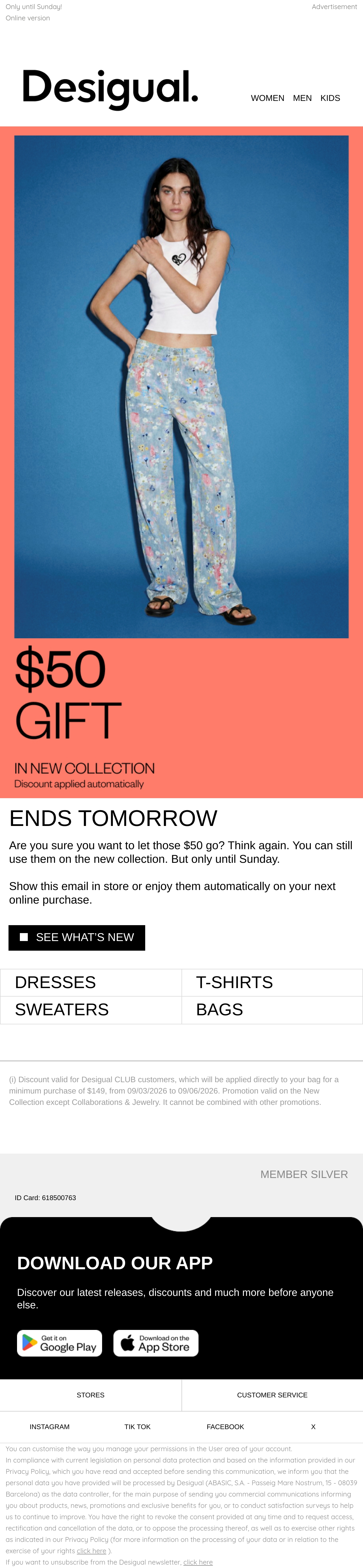
Task: Go to the WOMEN section
Action: 267,98
